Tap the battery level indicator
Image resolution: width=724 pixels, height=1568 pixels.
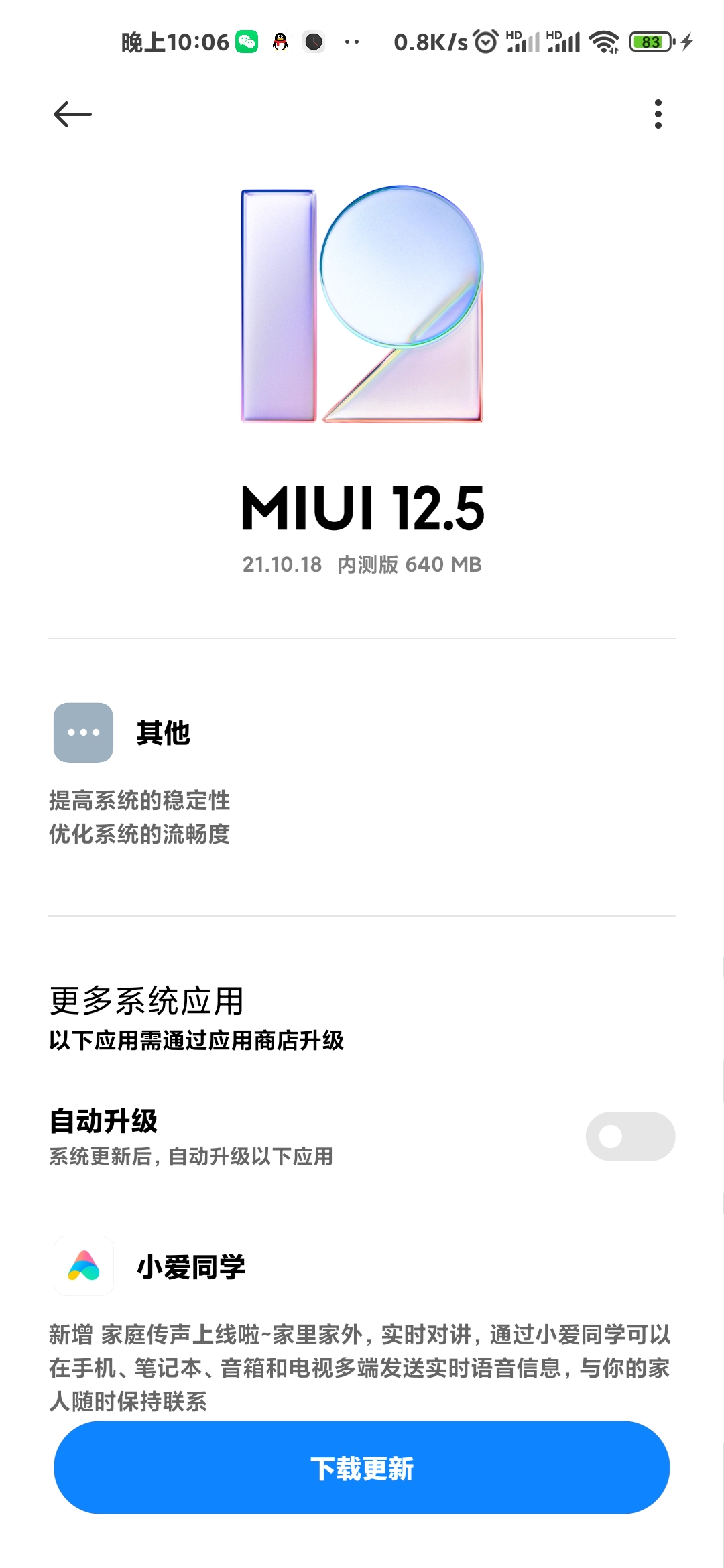[x=649, y=42]
